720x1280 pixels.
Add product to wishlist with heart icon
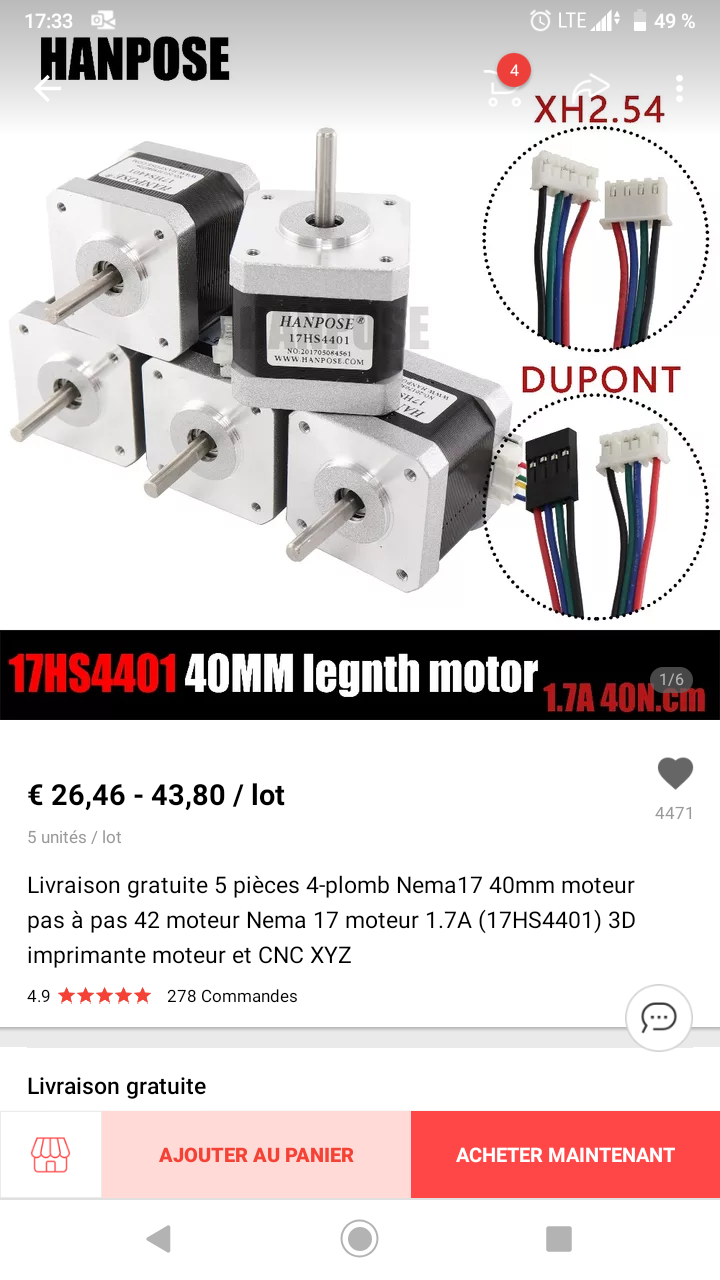[x=675, y=773]
